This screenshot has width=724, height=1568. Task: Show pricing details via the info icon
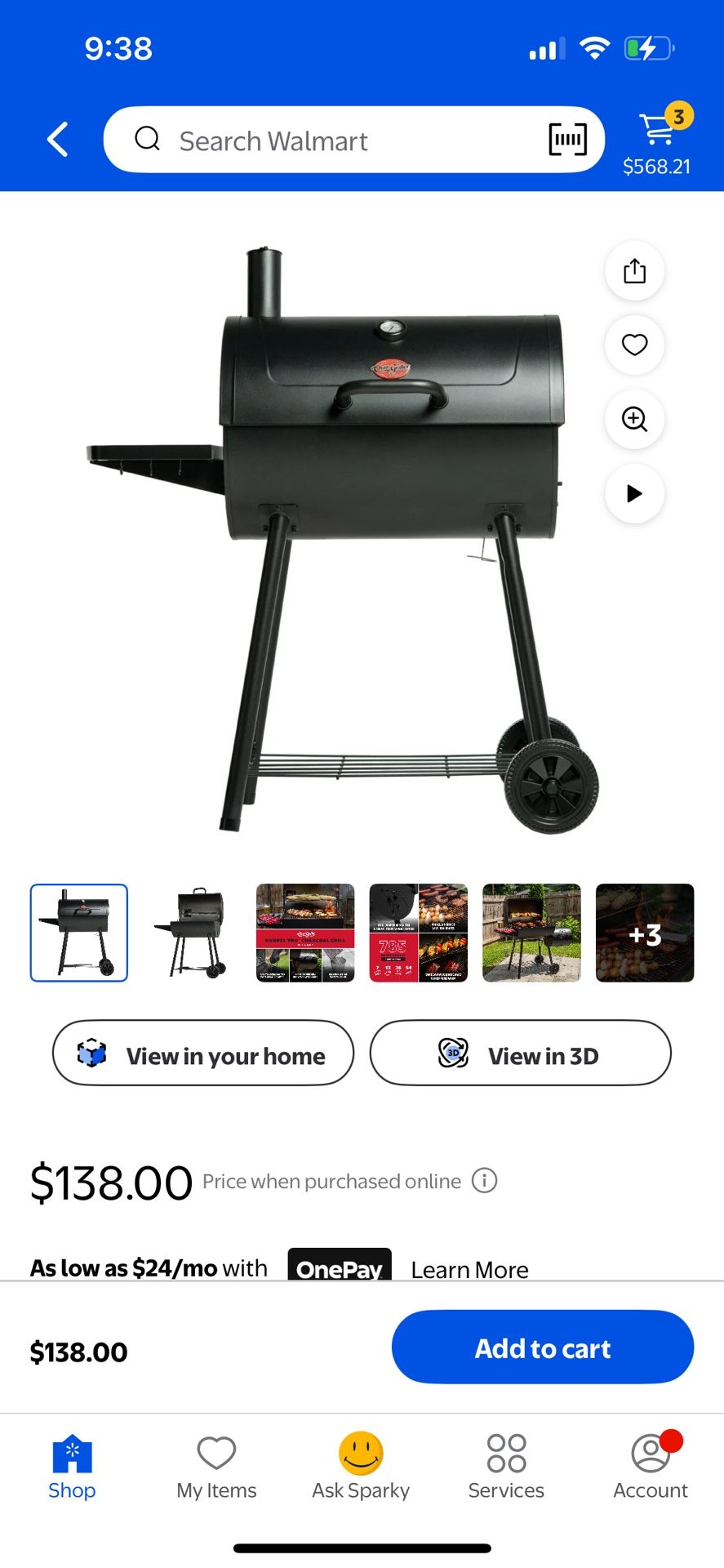tap(484, 1180)
